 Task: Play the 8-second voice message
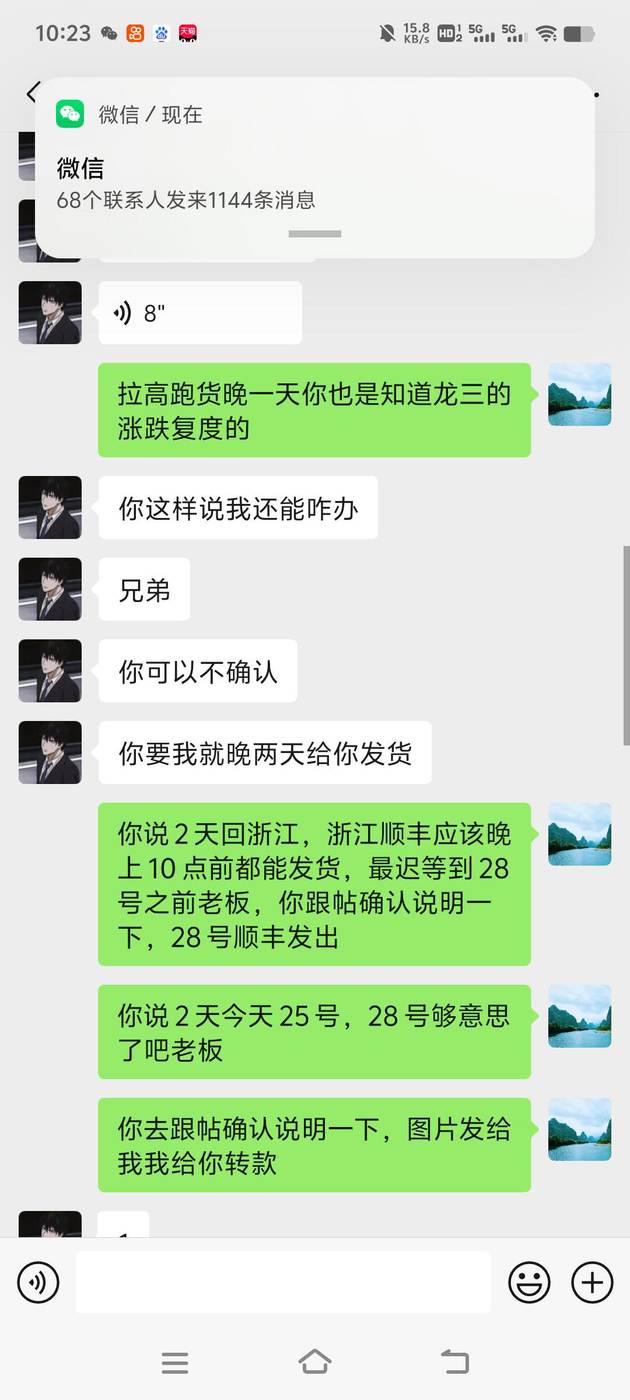click(x=200, y=313)
